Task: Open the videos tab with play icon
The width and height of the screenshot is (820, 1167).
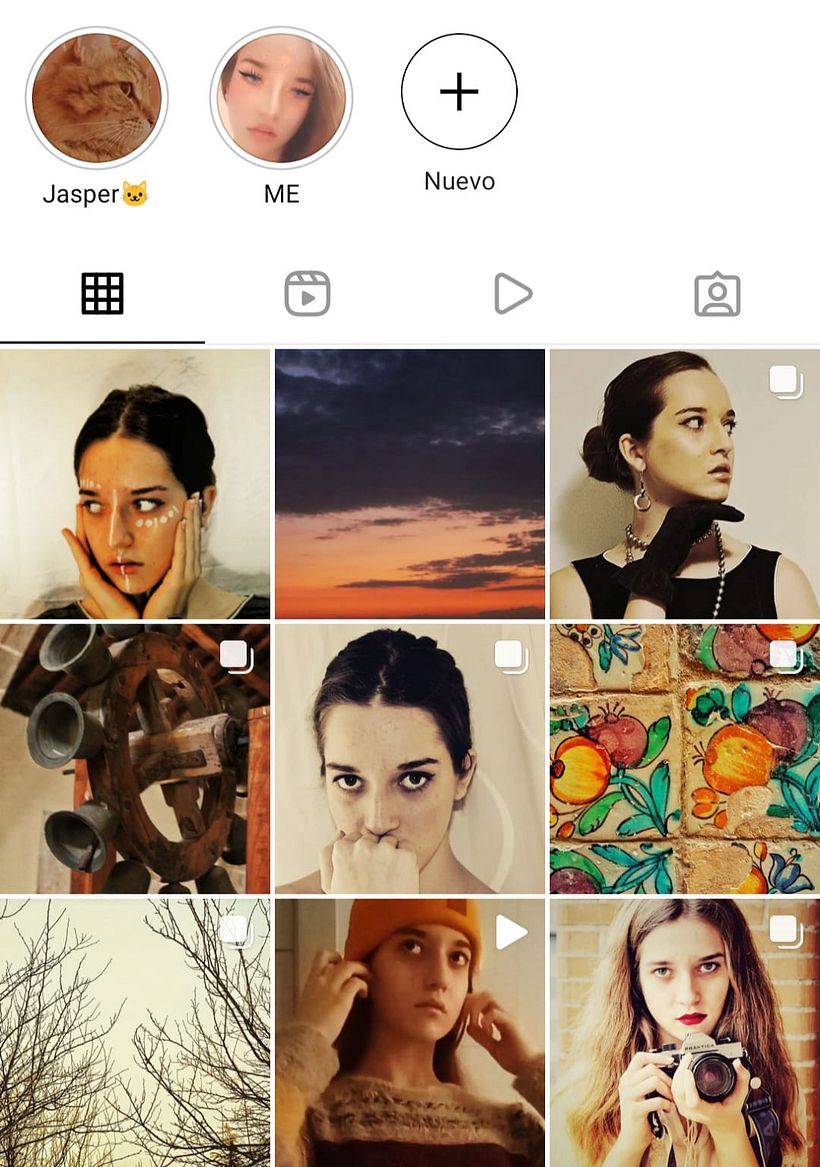Action: 512,294
